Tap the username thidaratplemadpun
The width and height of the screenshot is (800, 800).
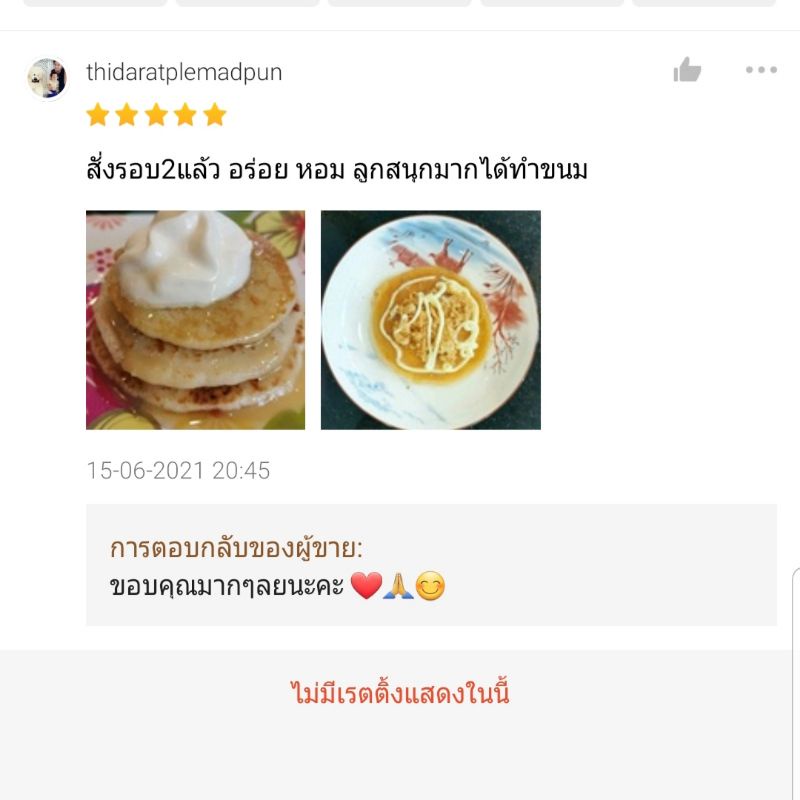tap(184, 72)
